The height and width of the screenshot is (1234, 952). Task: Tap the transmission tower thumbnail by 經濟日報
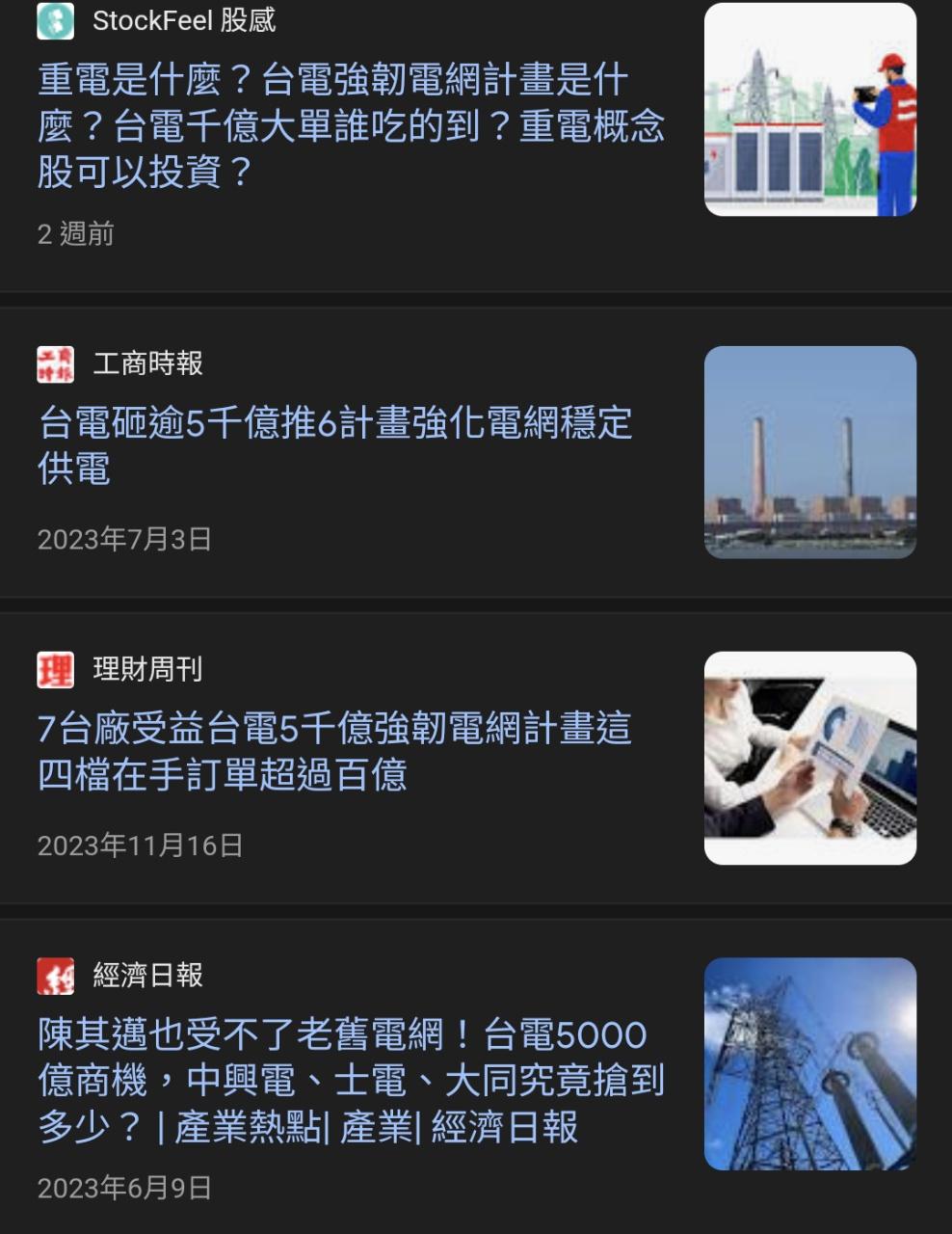pyautogui.click(x=809, y=1063)
